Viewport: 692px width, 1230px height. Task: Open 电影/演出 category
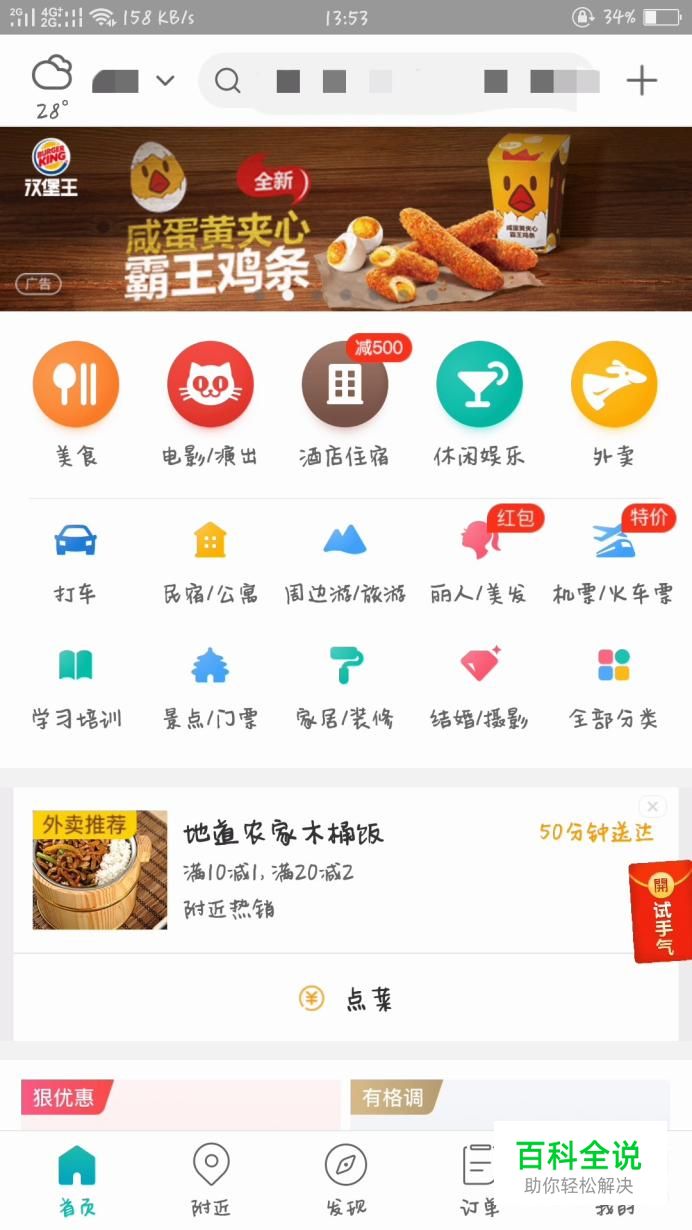point(210,385)
